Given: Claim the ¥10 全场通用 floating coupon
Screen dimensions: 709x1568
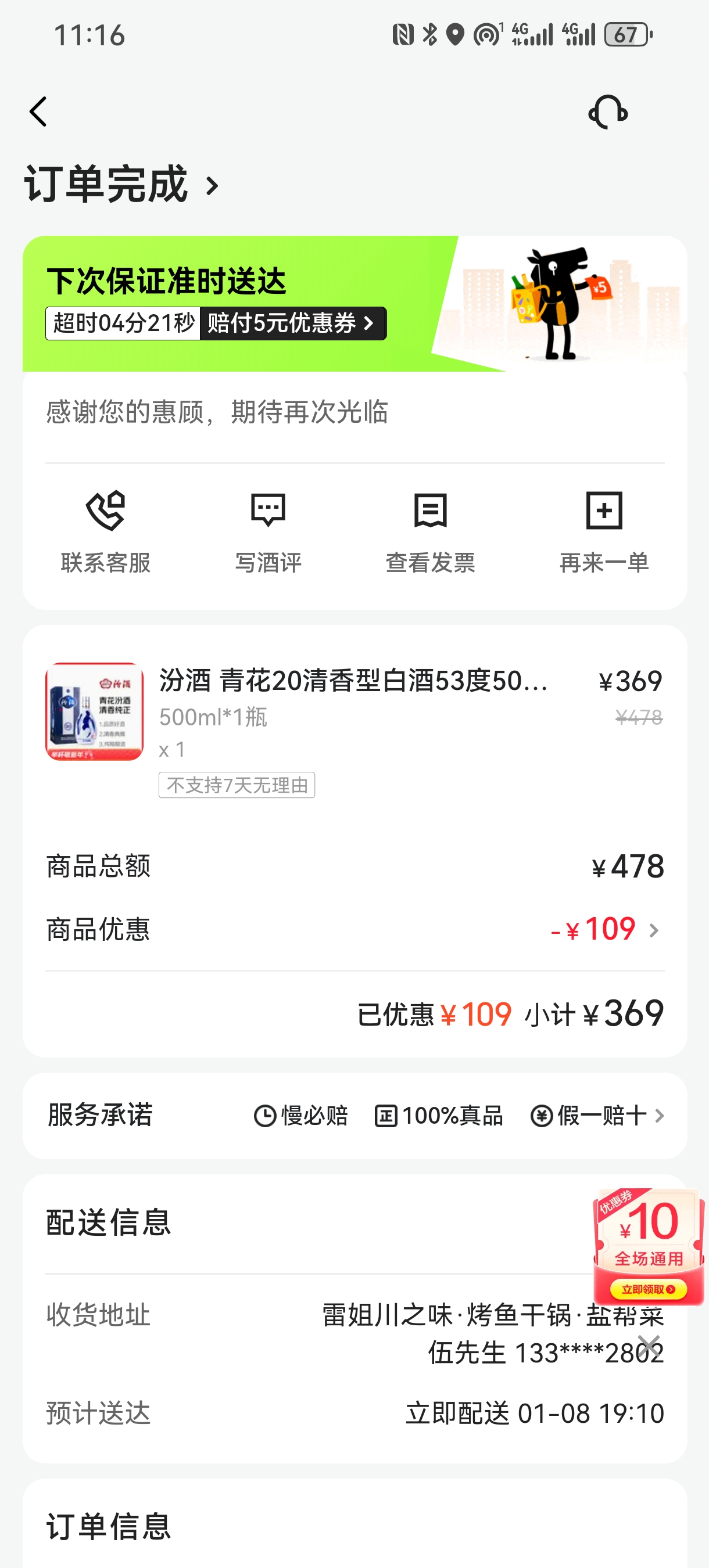Looking at the screenshot, I should coord(649,1245).
